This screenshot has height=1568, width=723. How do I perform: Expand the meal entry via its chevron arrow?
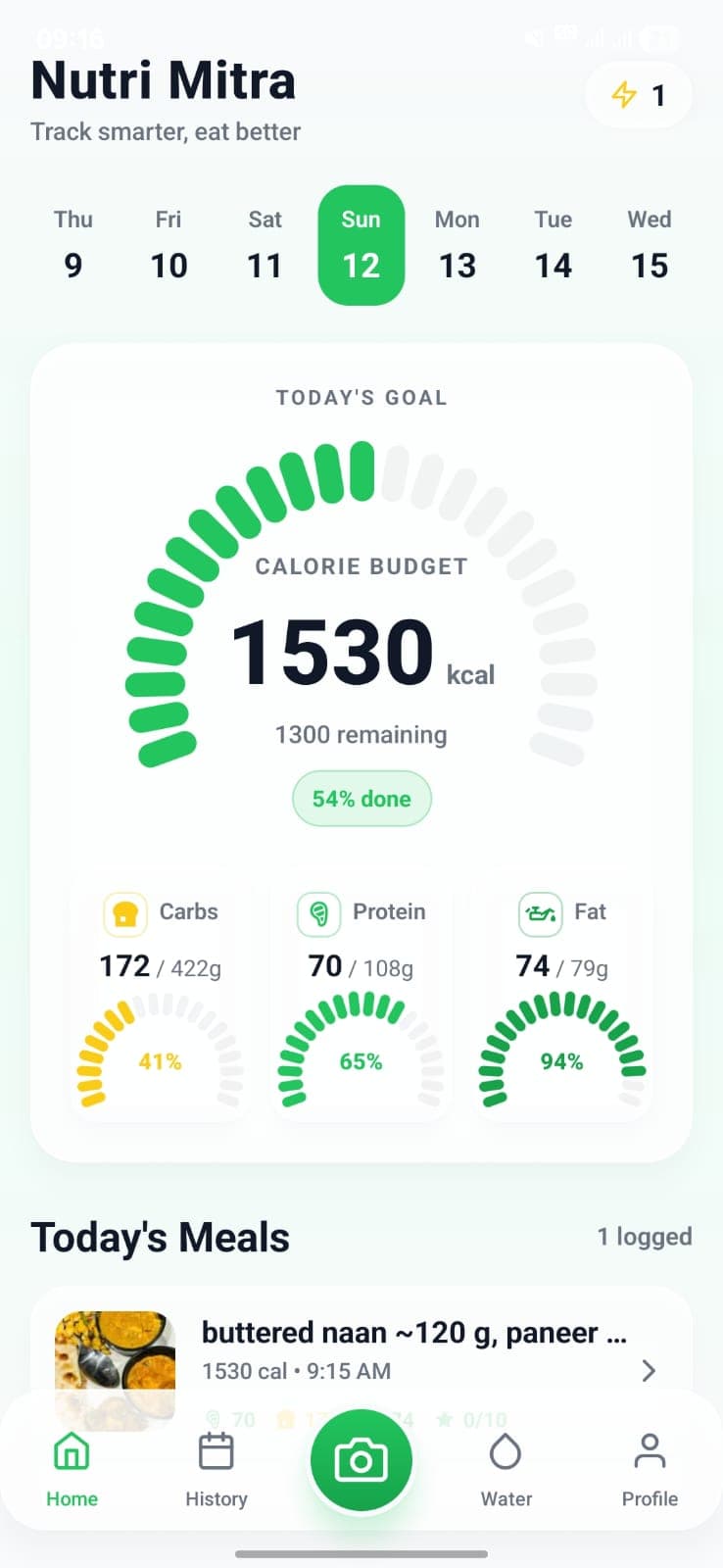coord(647,1371)
